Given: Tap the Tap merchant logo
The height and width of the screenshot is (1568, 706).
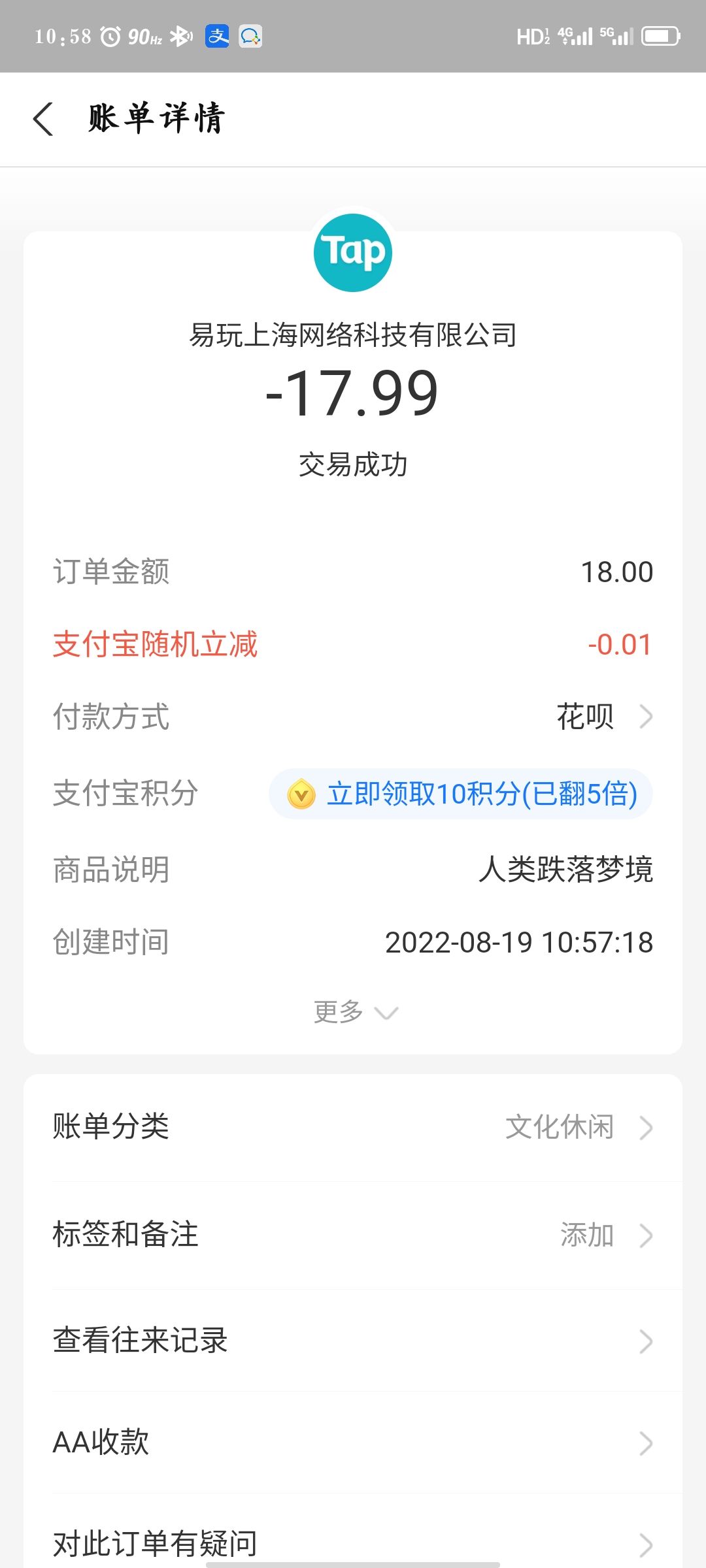Looking at the screenshot, I should click(353, 253).
